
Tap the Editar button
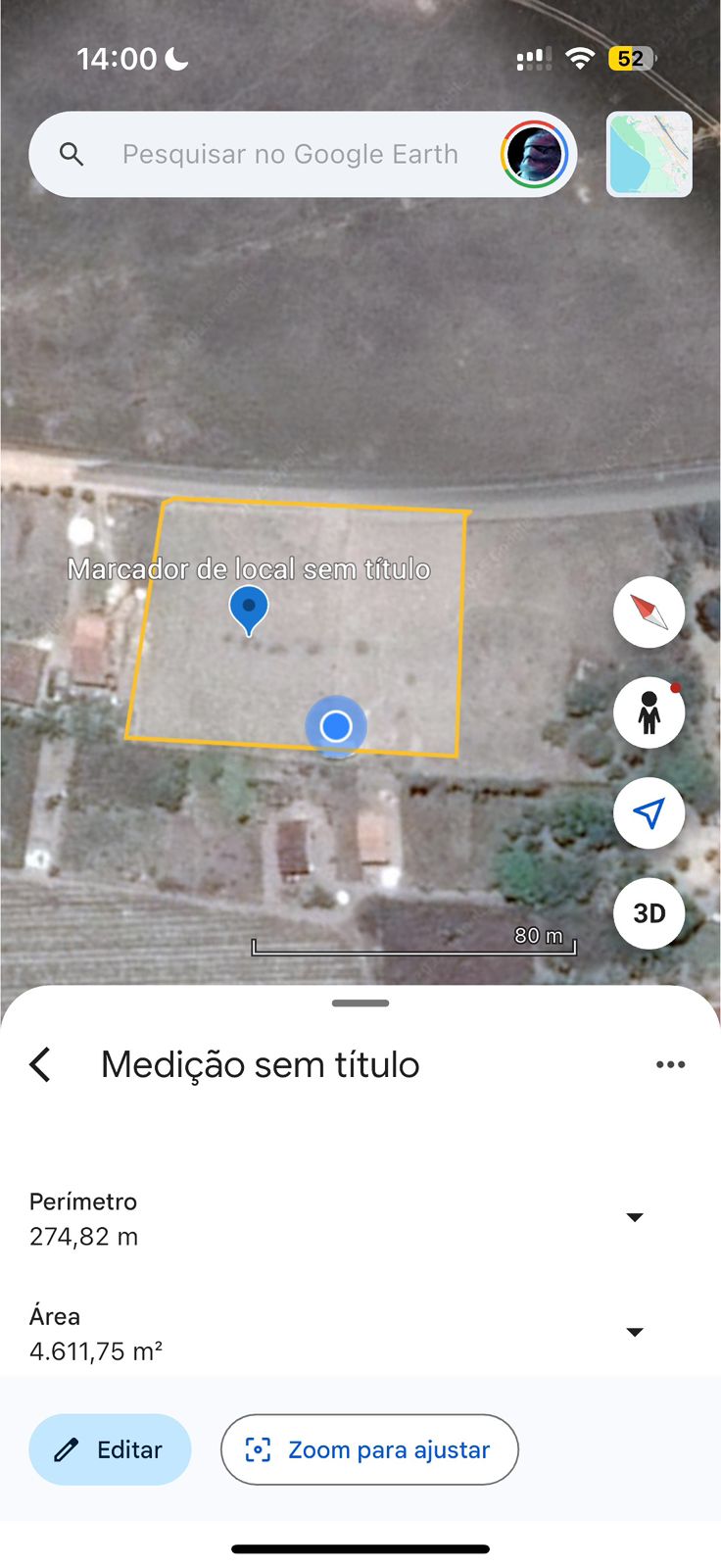pos(110,1449)
